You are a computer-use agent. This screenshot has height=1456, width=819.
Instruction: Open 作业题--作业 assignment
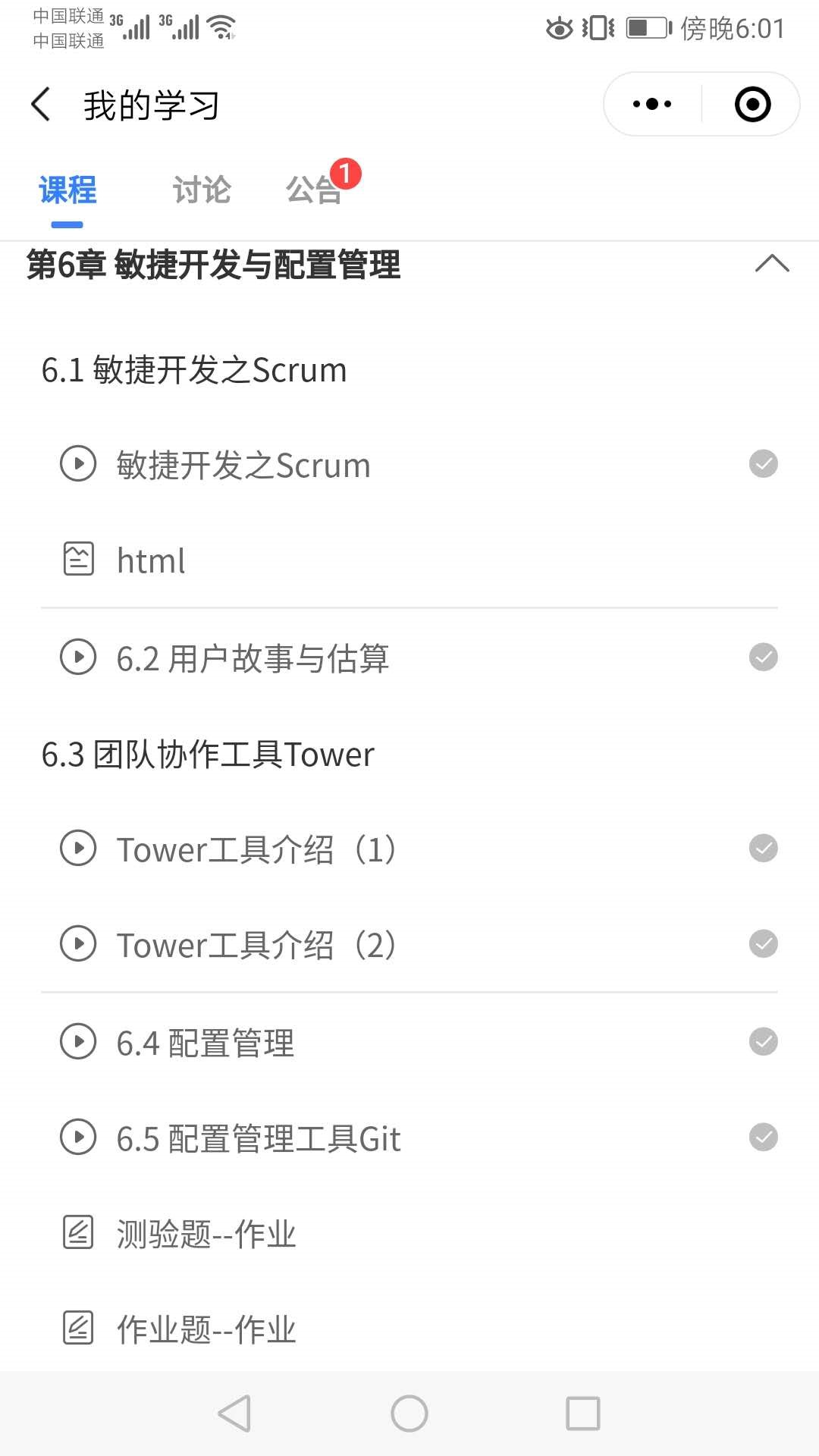point(206,1329)
